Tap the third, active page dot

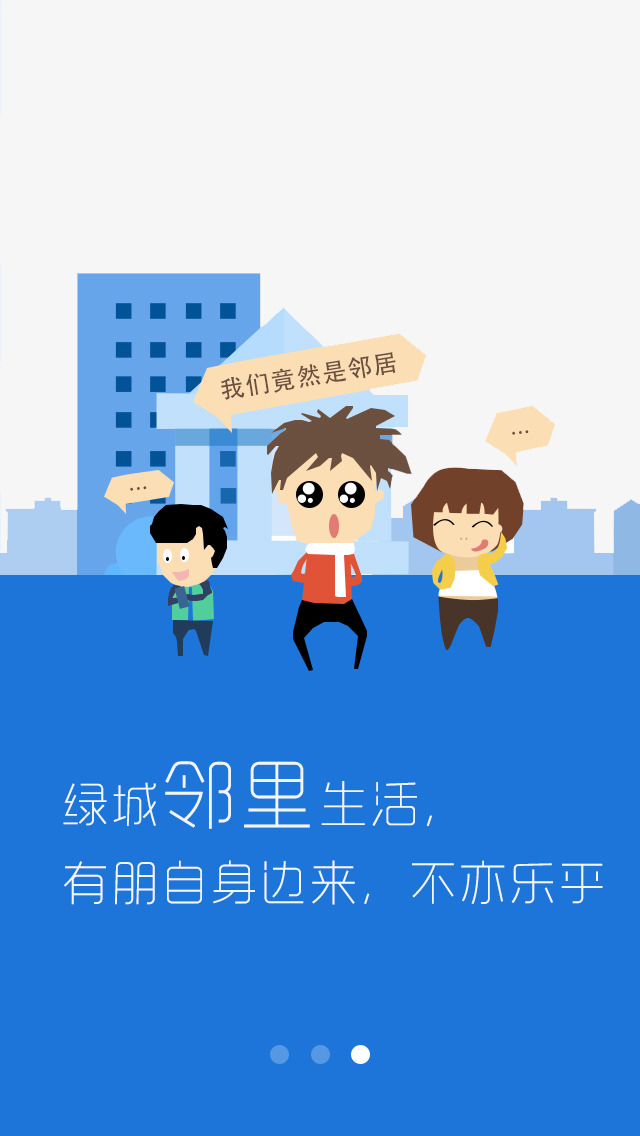click(x=360, y=1054)
